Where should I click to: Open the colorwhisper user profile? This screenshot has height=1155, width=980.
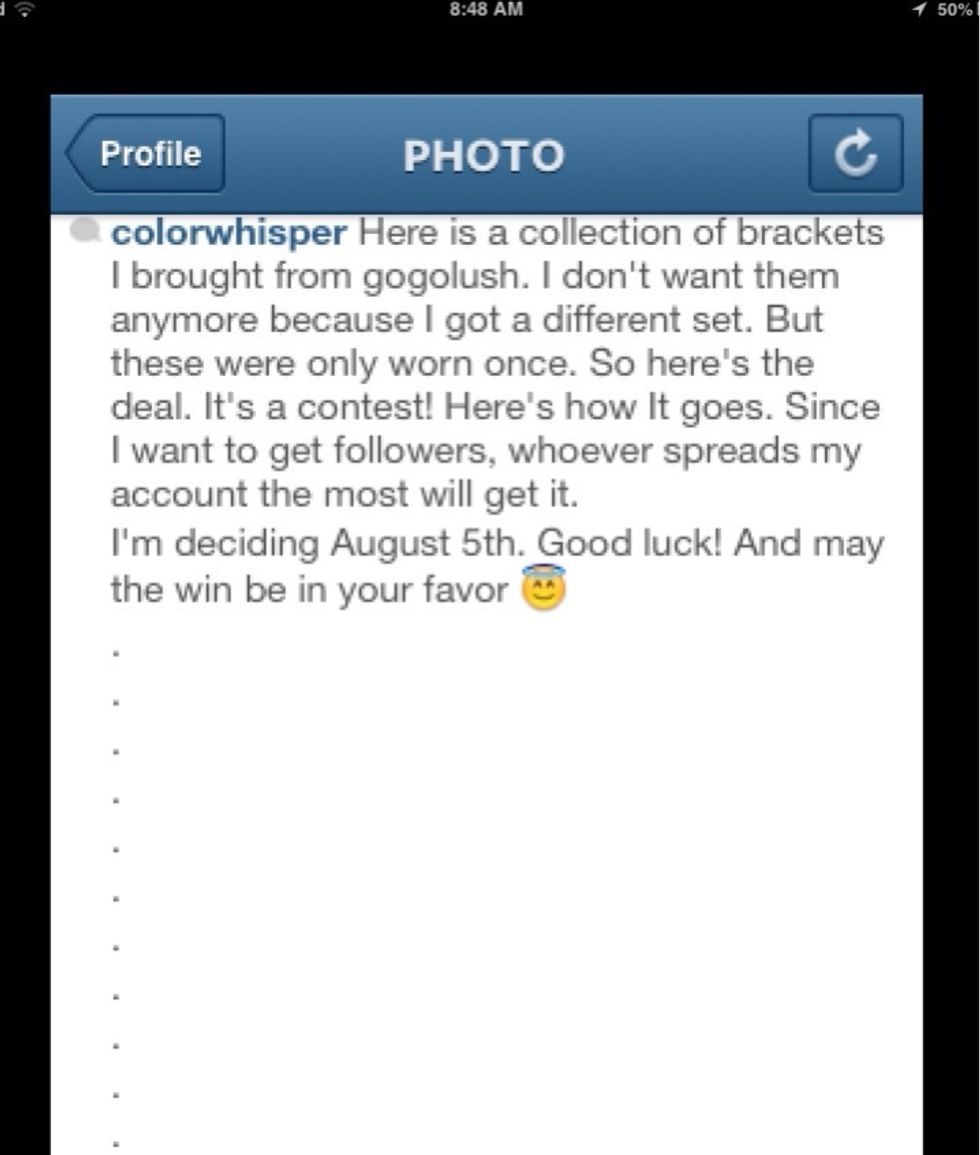228,231
